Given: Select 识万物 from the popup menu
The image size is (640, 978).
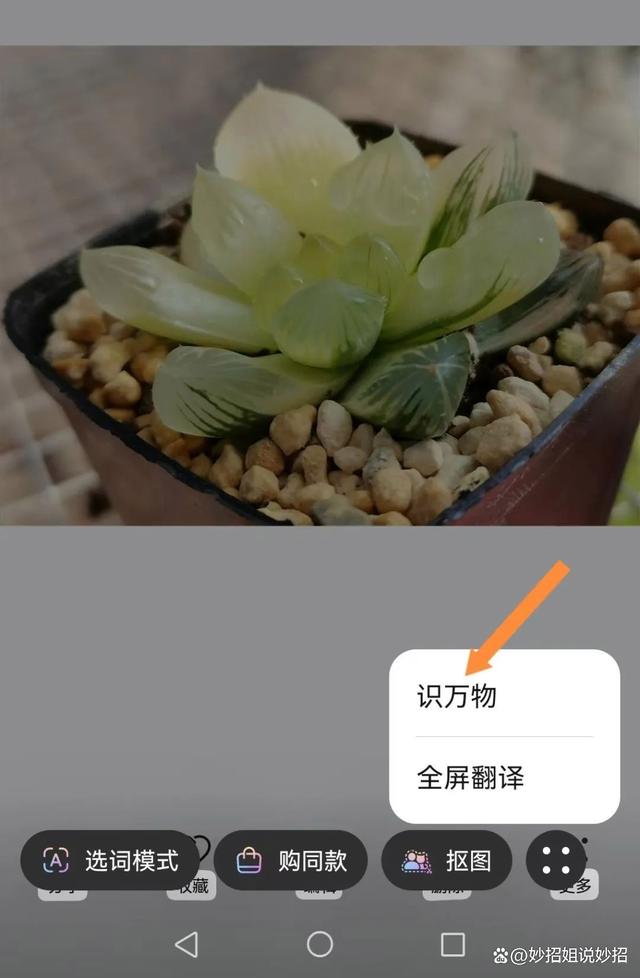Looking at the screenshot, I should pos(457,697).
